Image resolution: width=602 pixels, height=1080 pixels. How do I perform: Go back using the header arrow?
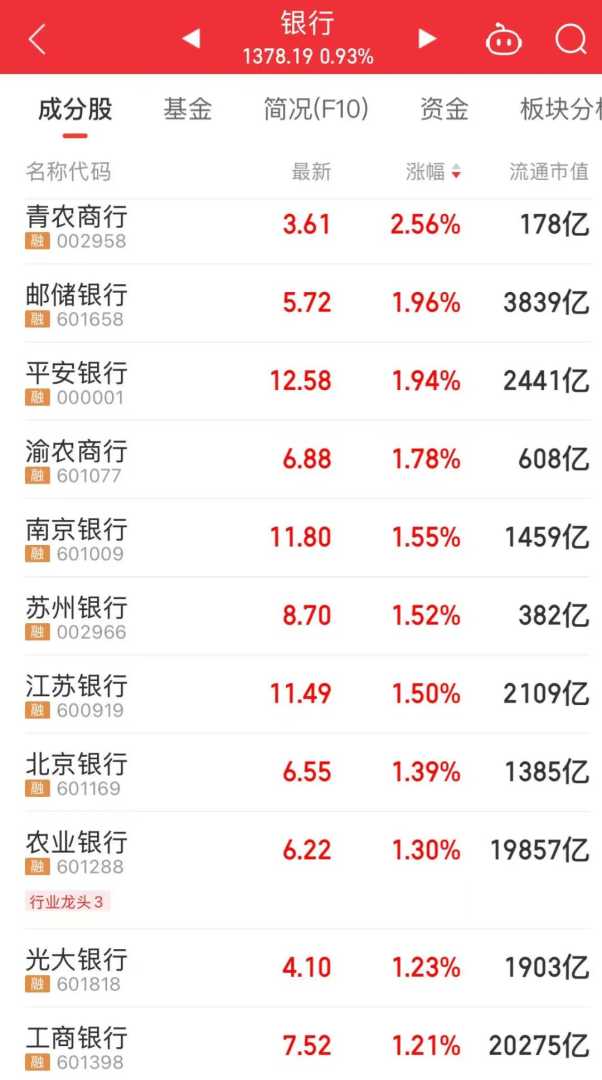[38, 39]
